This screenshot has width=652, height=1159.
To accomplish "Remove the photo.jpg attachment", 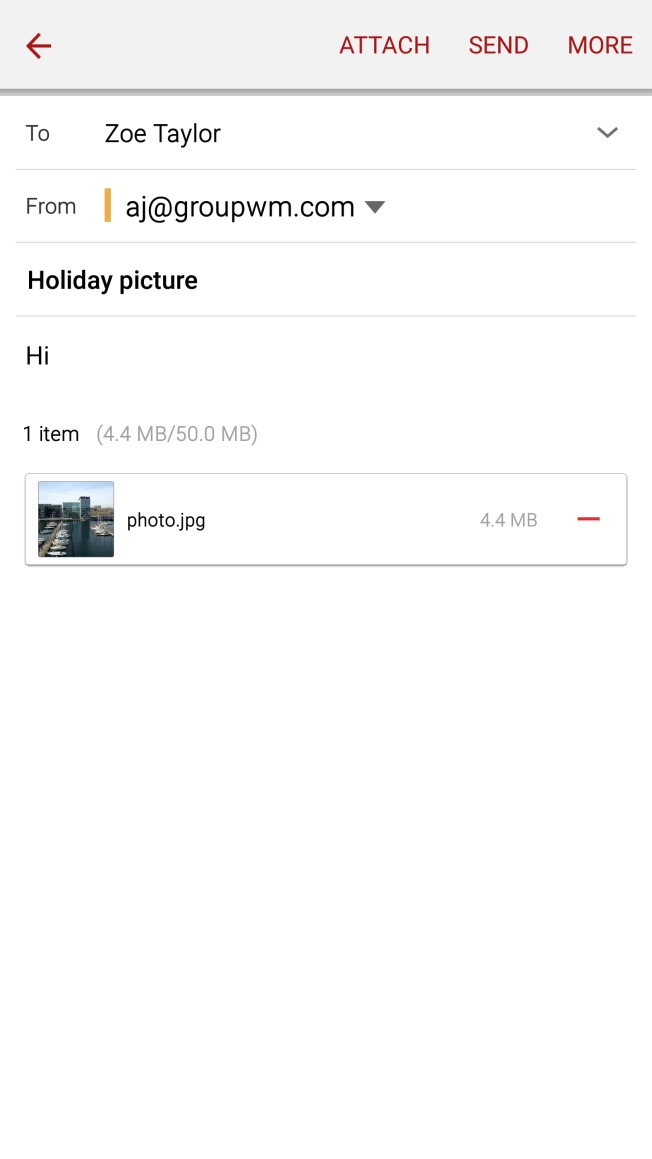I will coord(588,520).
